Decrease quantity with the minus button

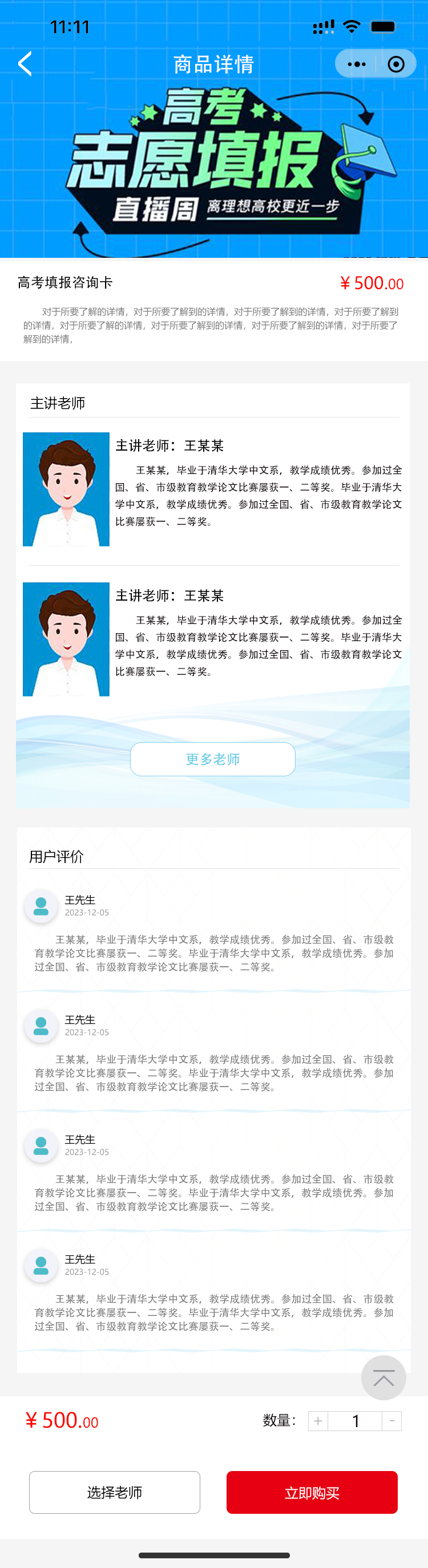(391, 1421)
